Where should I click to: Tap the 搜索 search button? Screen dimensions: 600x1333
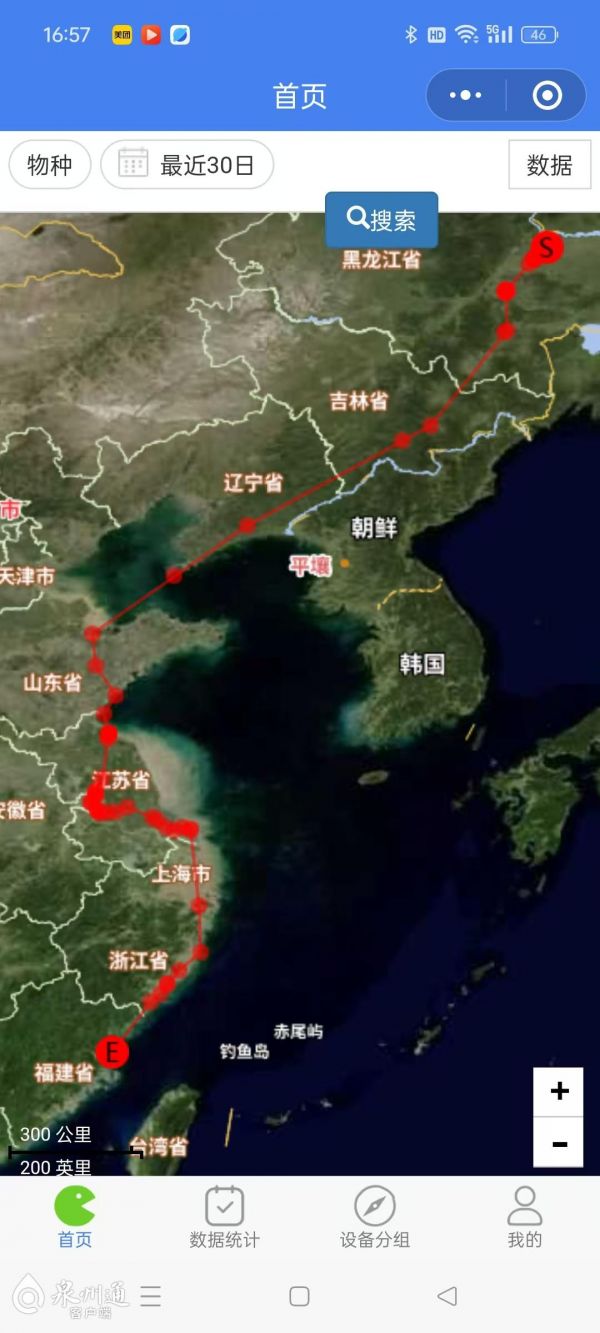[381, 219]
